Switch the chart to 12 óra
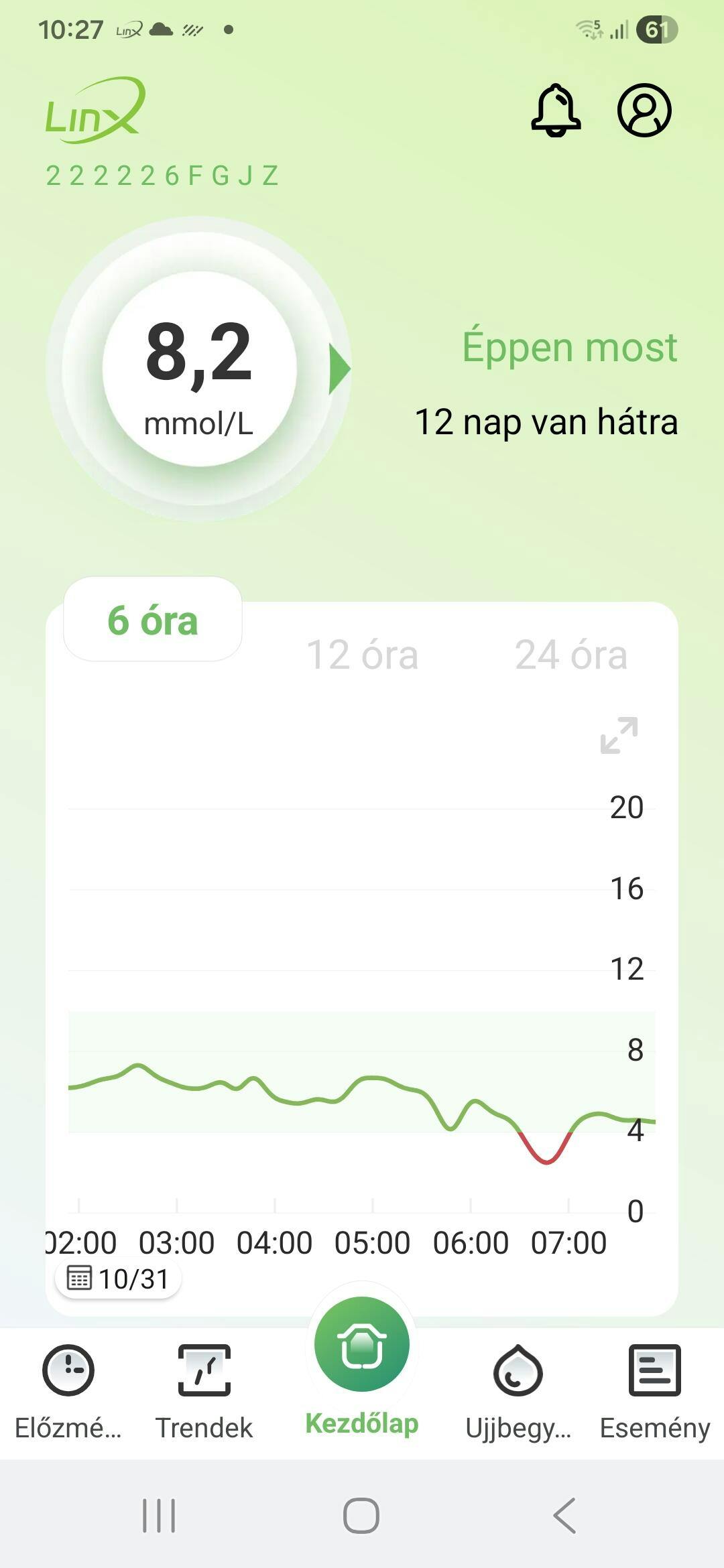This screenshot has height=1568, width=724. pyautogui.click(x=362, y=655)
